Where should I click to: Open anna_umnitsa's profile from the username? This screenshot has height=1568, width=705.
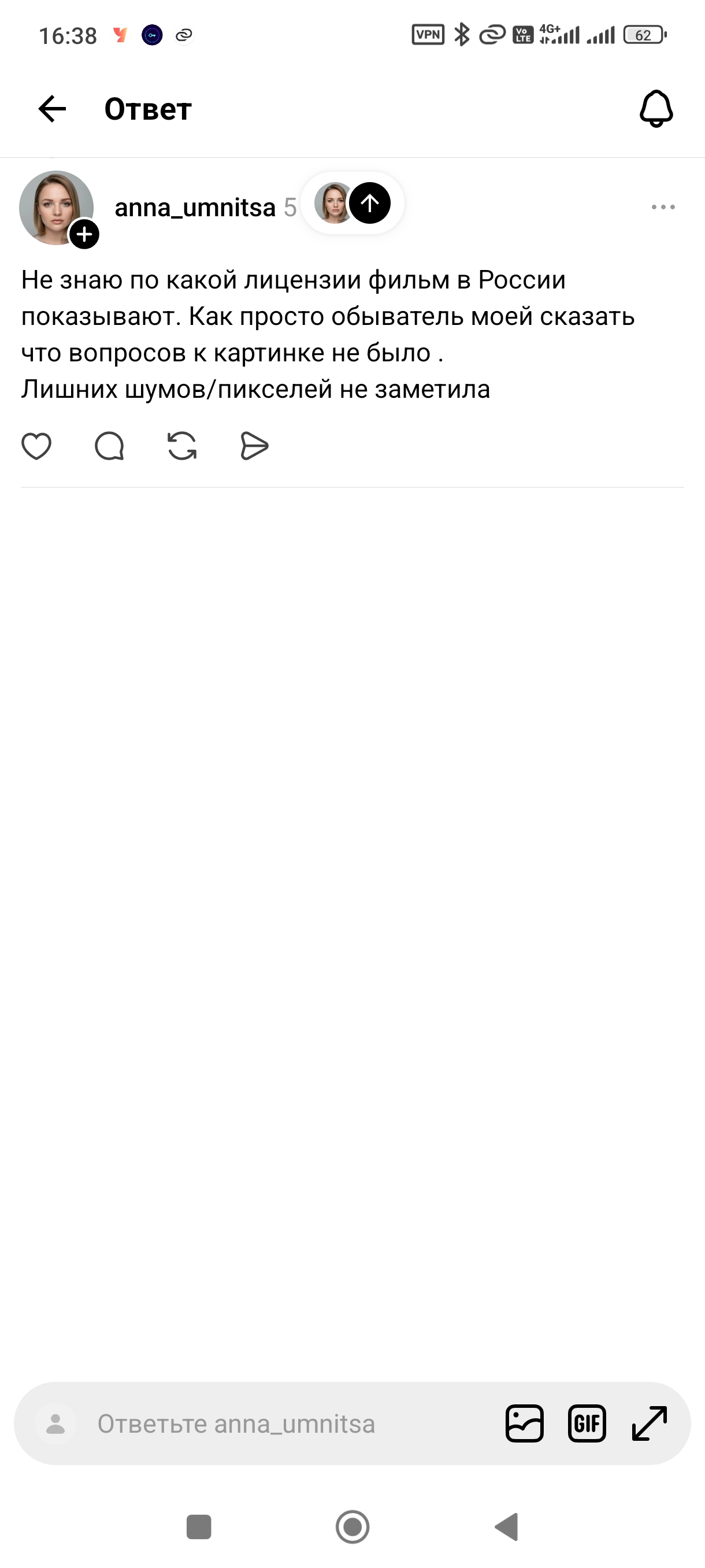195,208
